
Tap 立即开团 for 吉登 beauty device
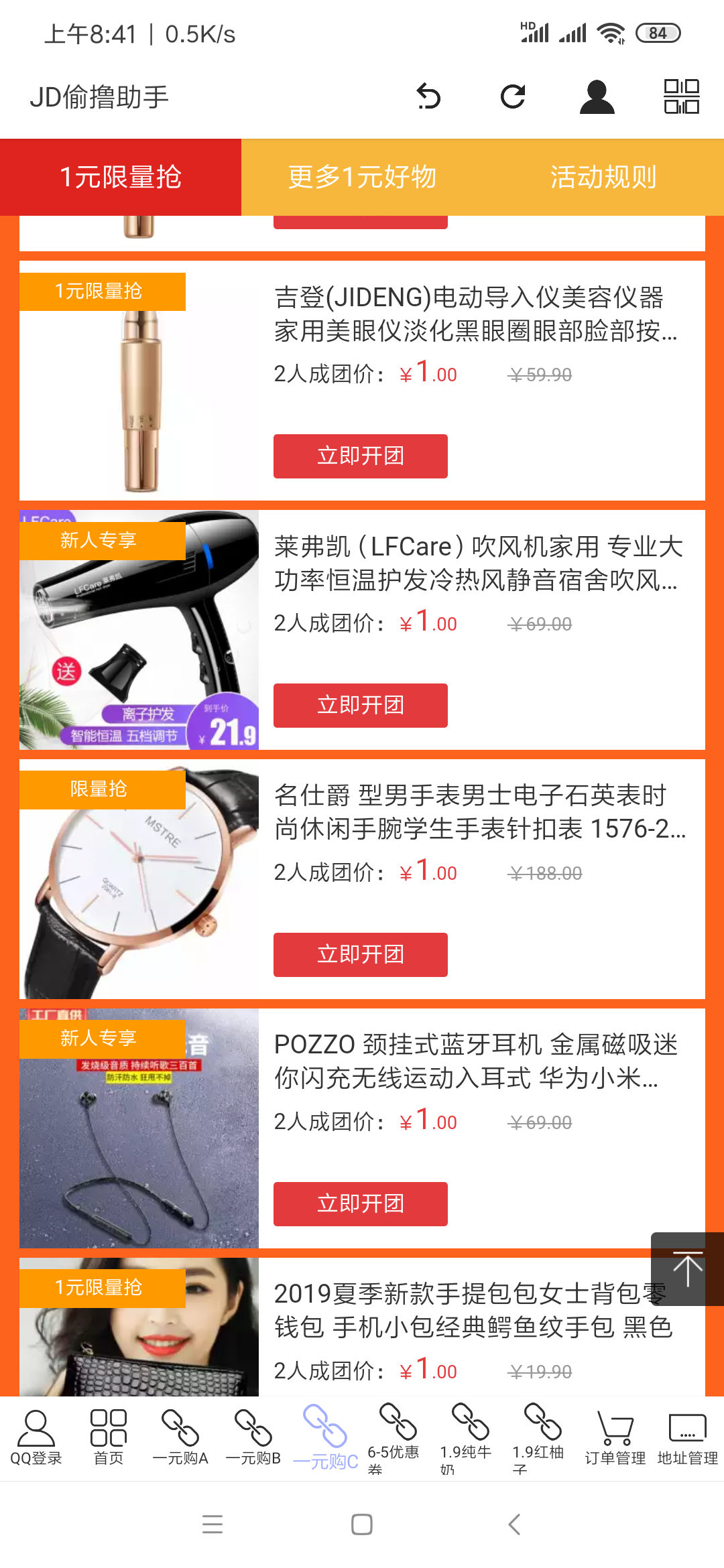[x=361, y=456]
